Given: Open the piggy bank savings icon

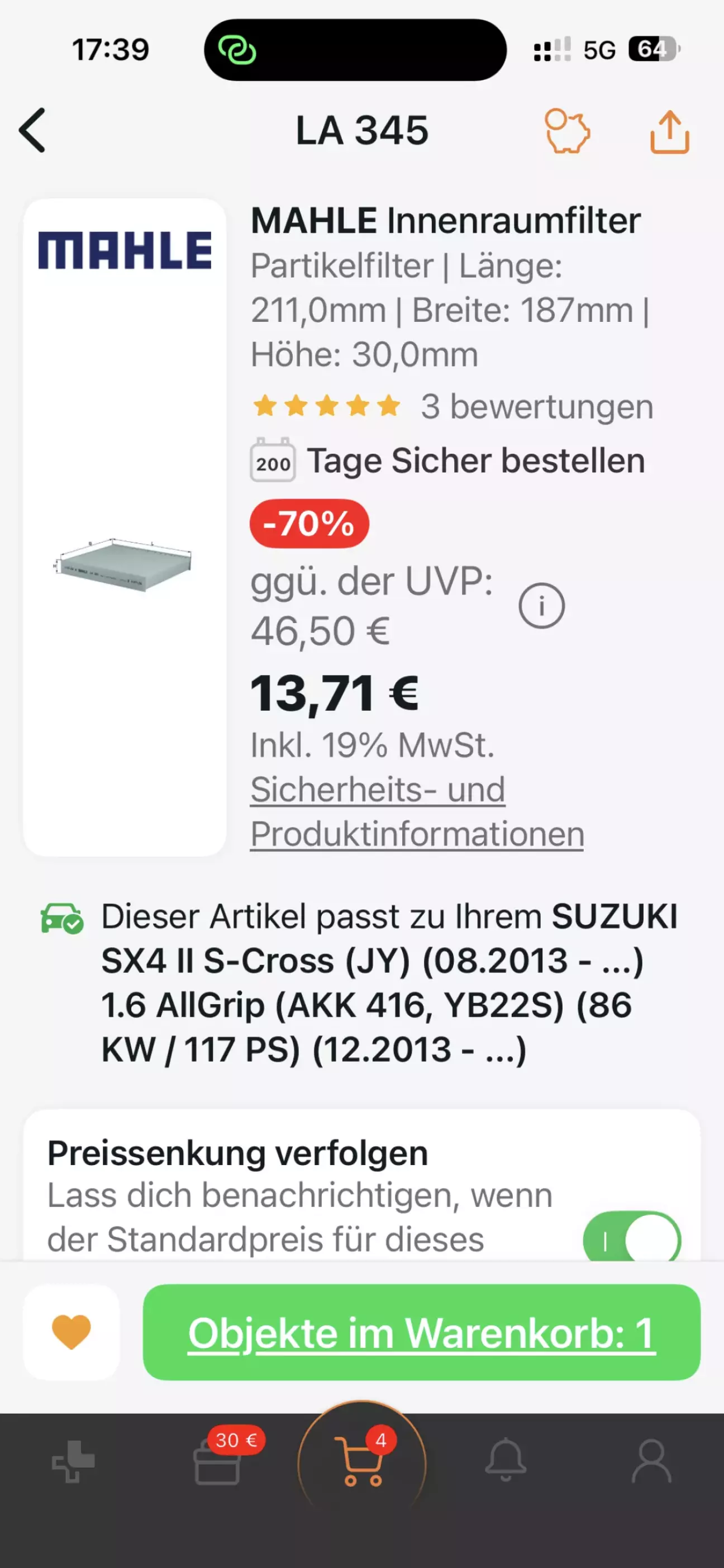Looking at the screenshot, I should (567, 131).
